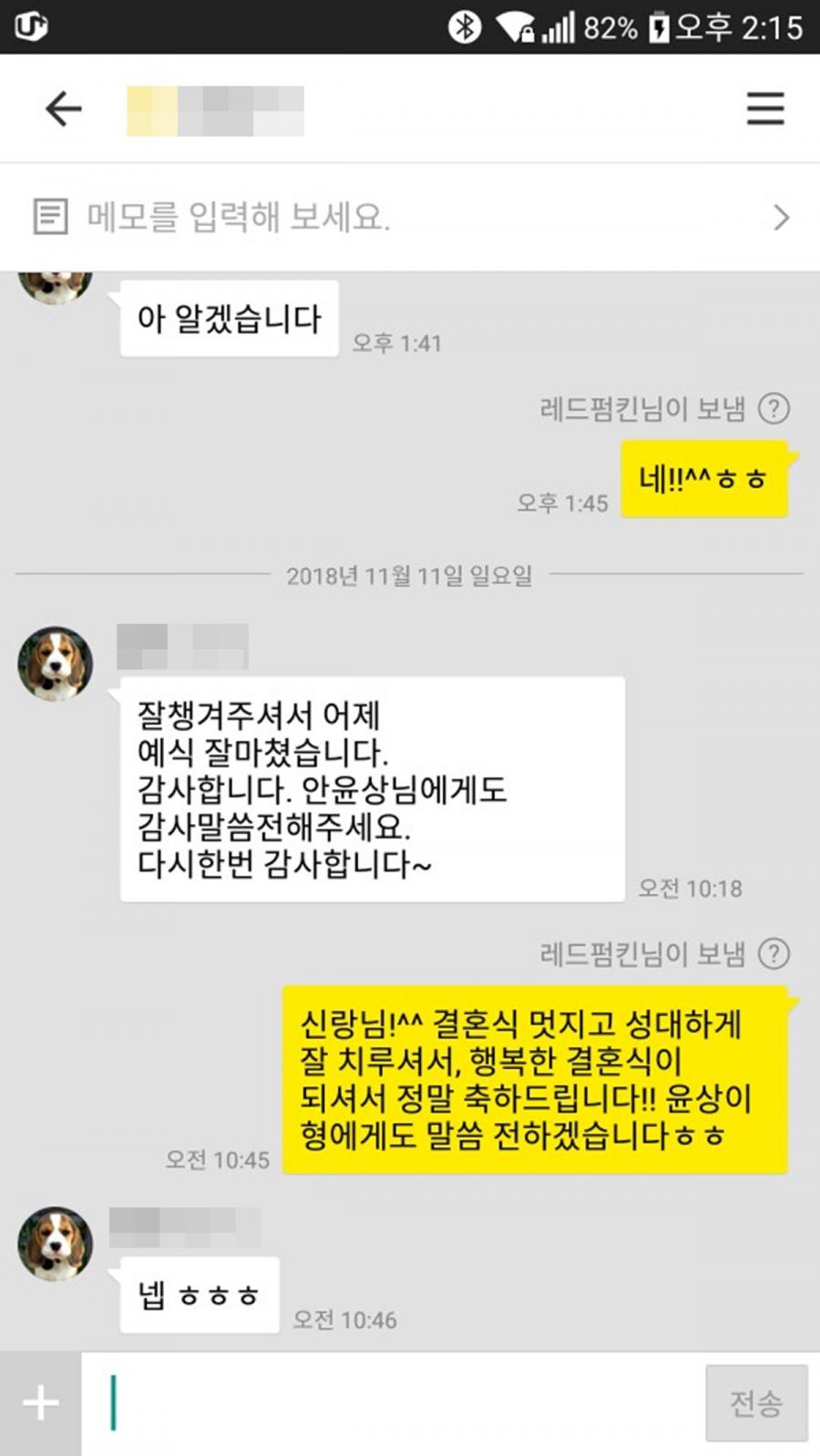Image resolution: width=820 pixels, height=1456 pixels.
Task: Tap the help icon above the '네!!^^ㅎㅎ' message
Action: pyautogui.click(x=774, y=408)
